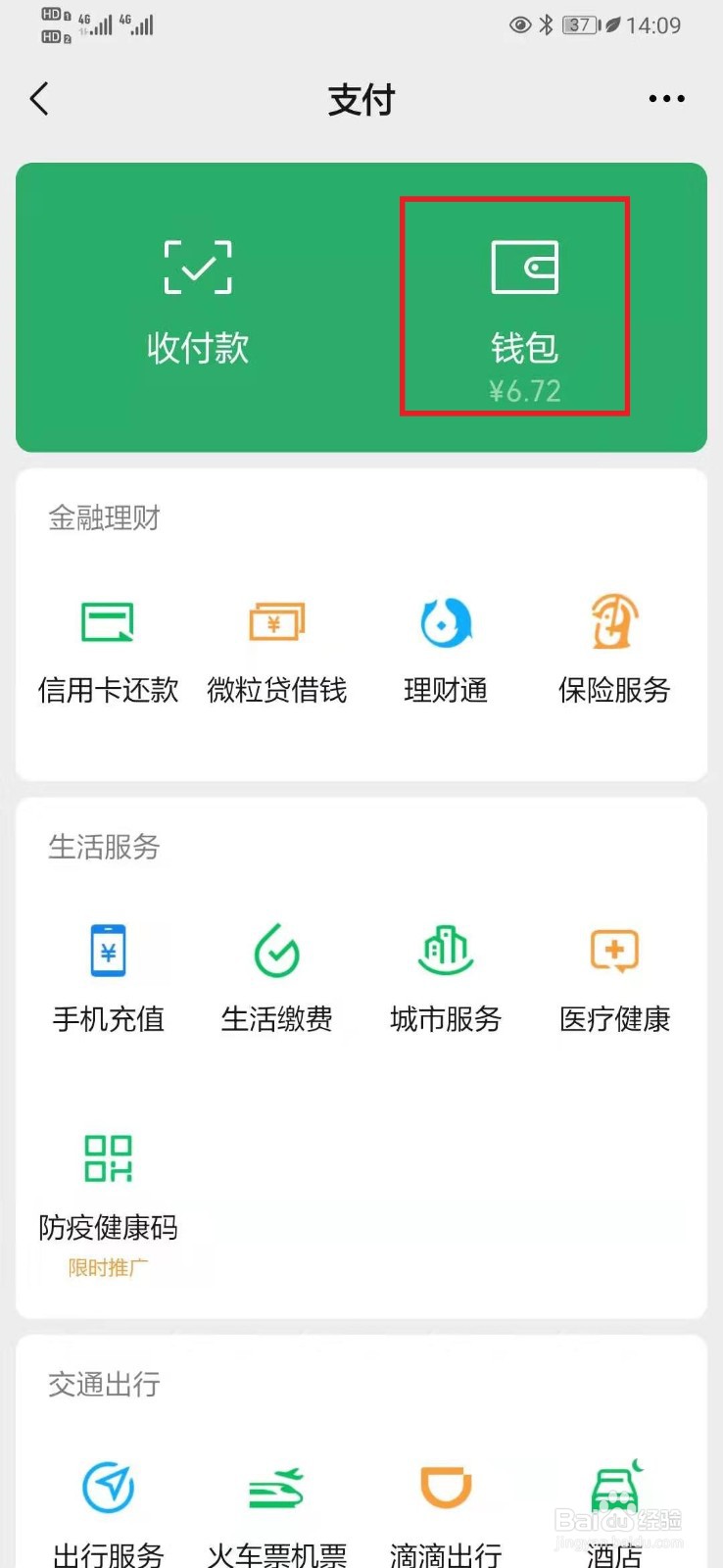Open 出行服务
Viewport: 723px width, 1568px height.
(108, 1514)
